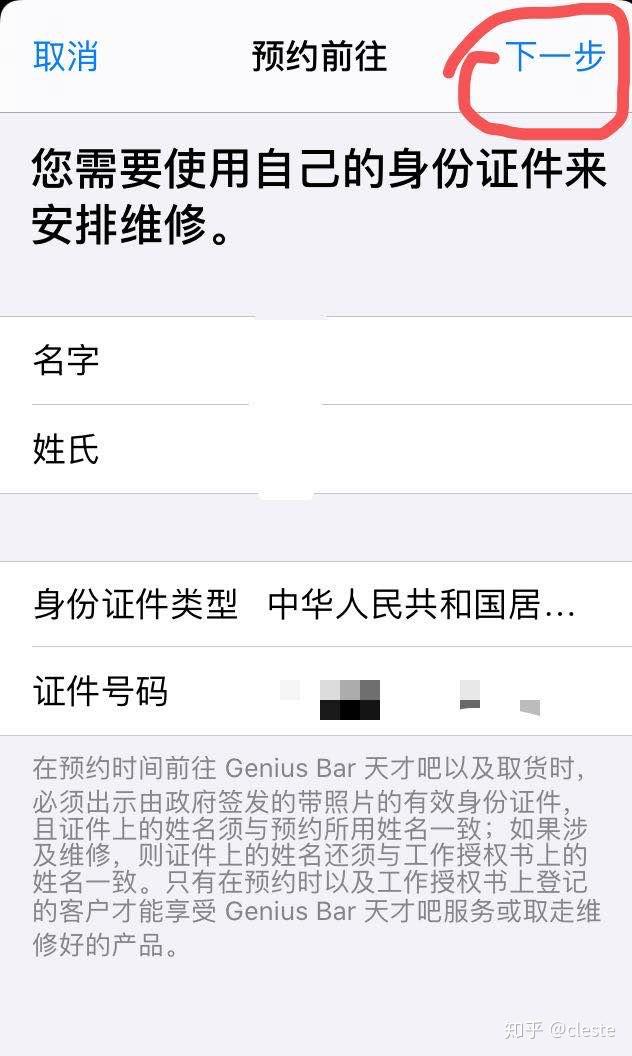Viewport: 632px width, 1056px height.
Task: Select the 名字 first name field
Action: [316, 360]
